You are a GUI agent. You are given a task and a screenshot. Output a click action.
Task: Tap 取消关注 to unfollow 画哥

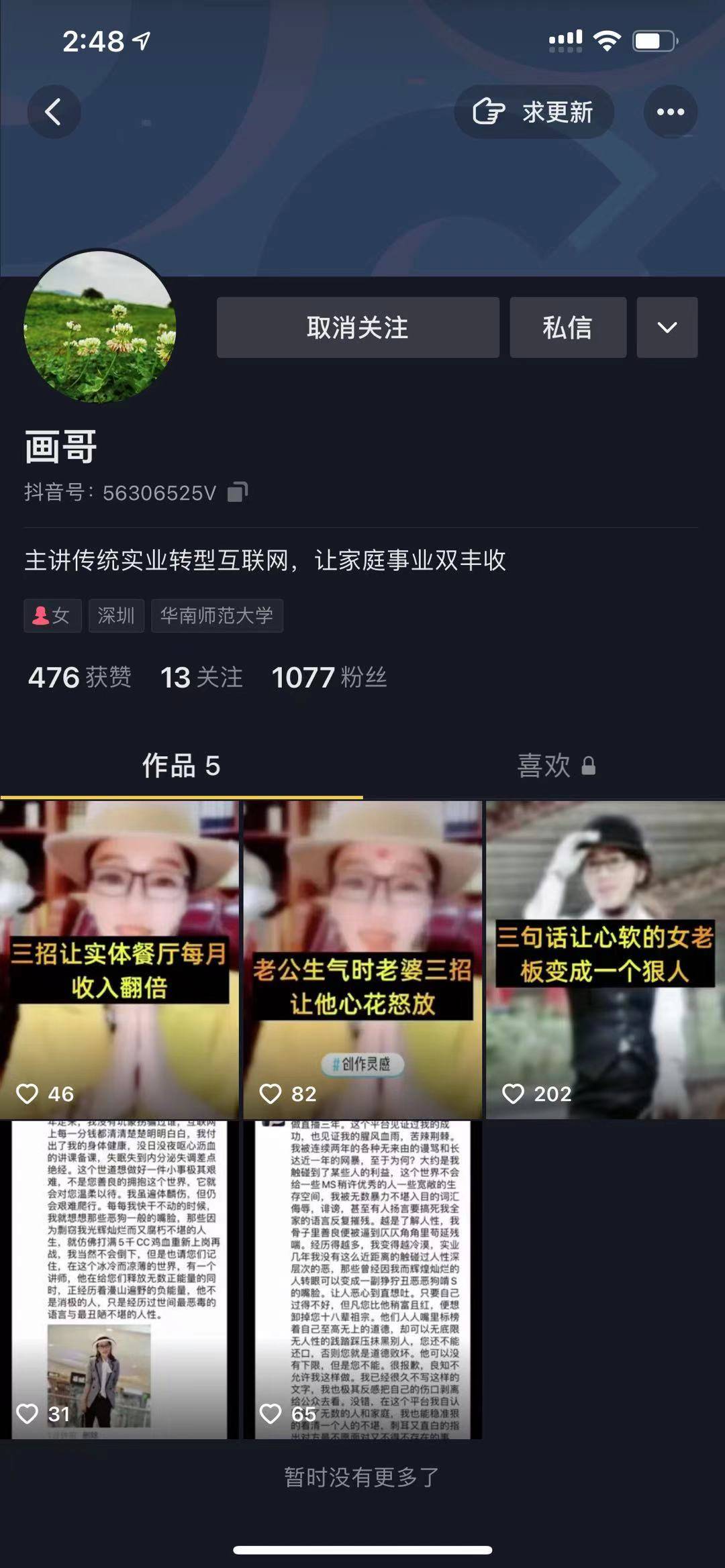[x=357, y=327]
